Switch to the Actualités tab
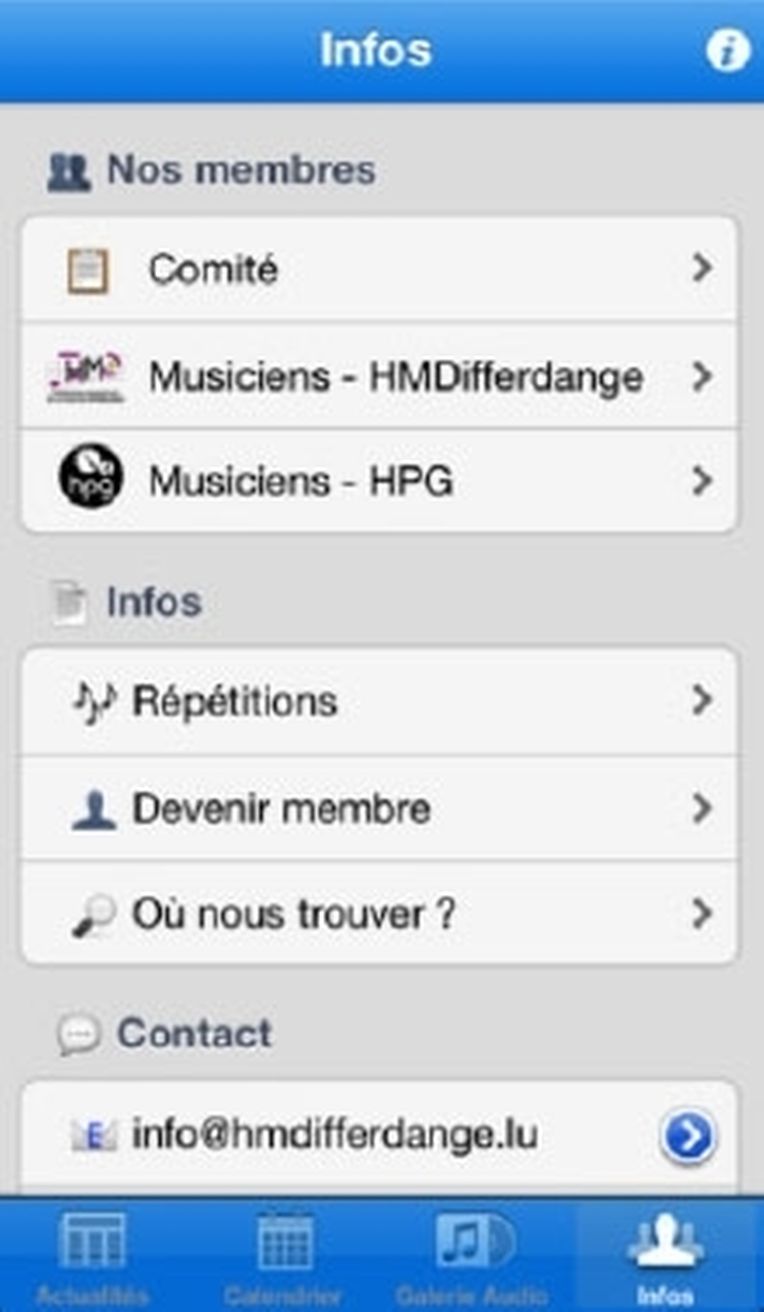 (x=92, y=1255)
